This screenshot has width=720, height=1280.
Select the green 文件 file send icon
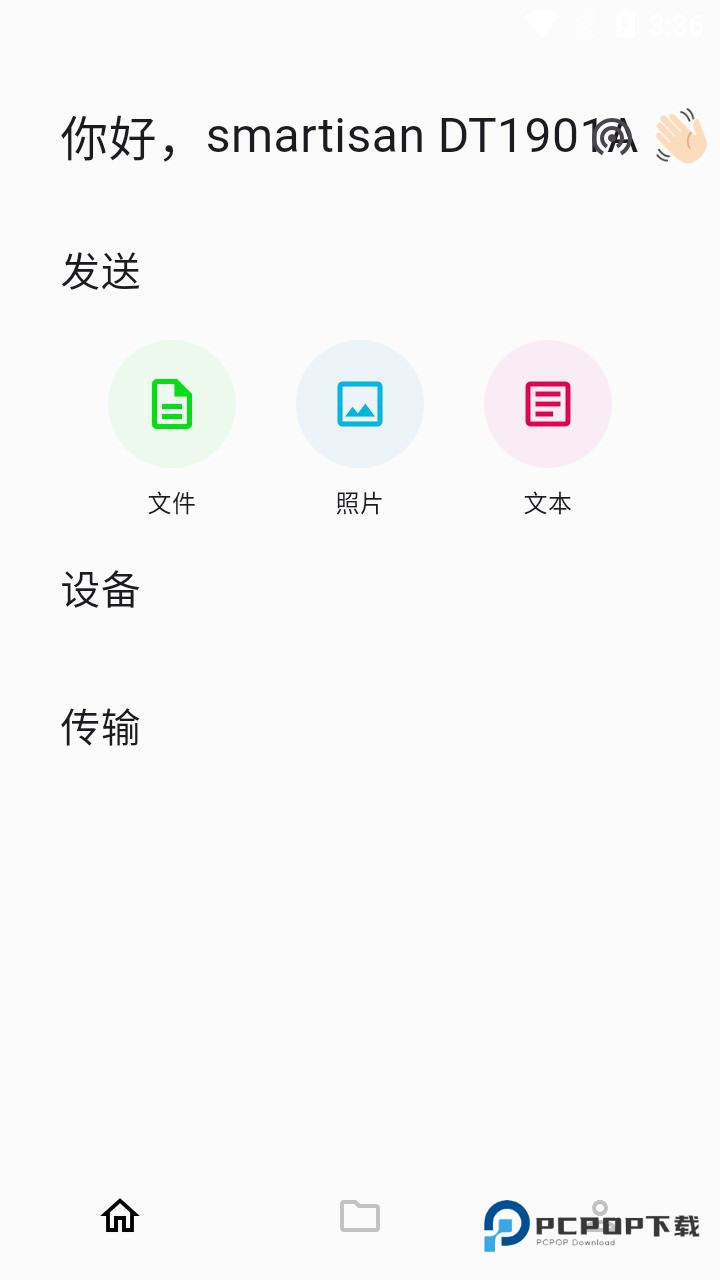pos(172,403)
